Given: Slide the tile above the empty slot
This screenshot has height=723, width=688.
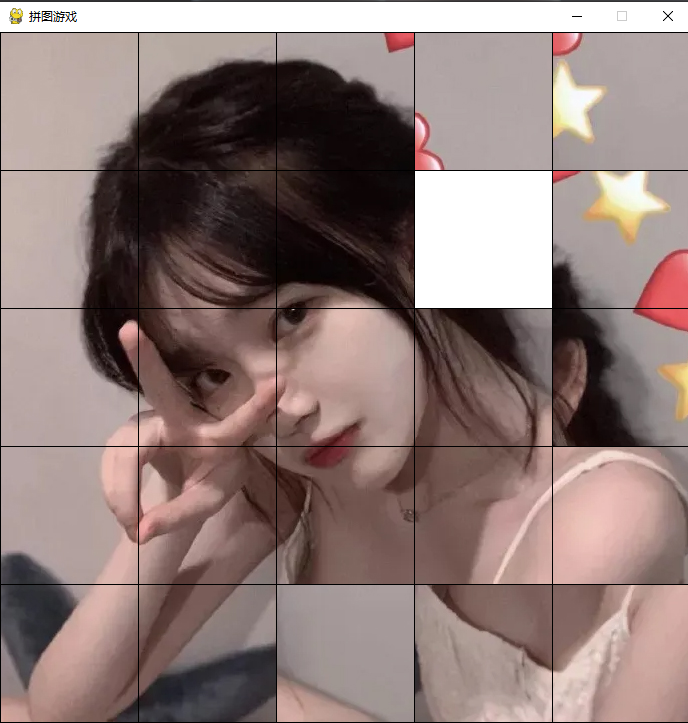Looking at the screenshot, I should [483, 102].
